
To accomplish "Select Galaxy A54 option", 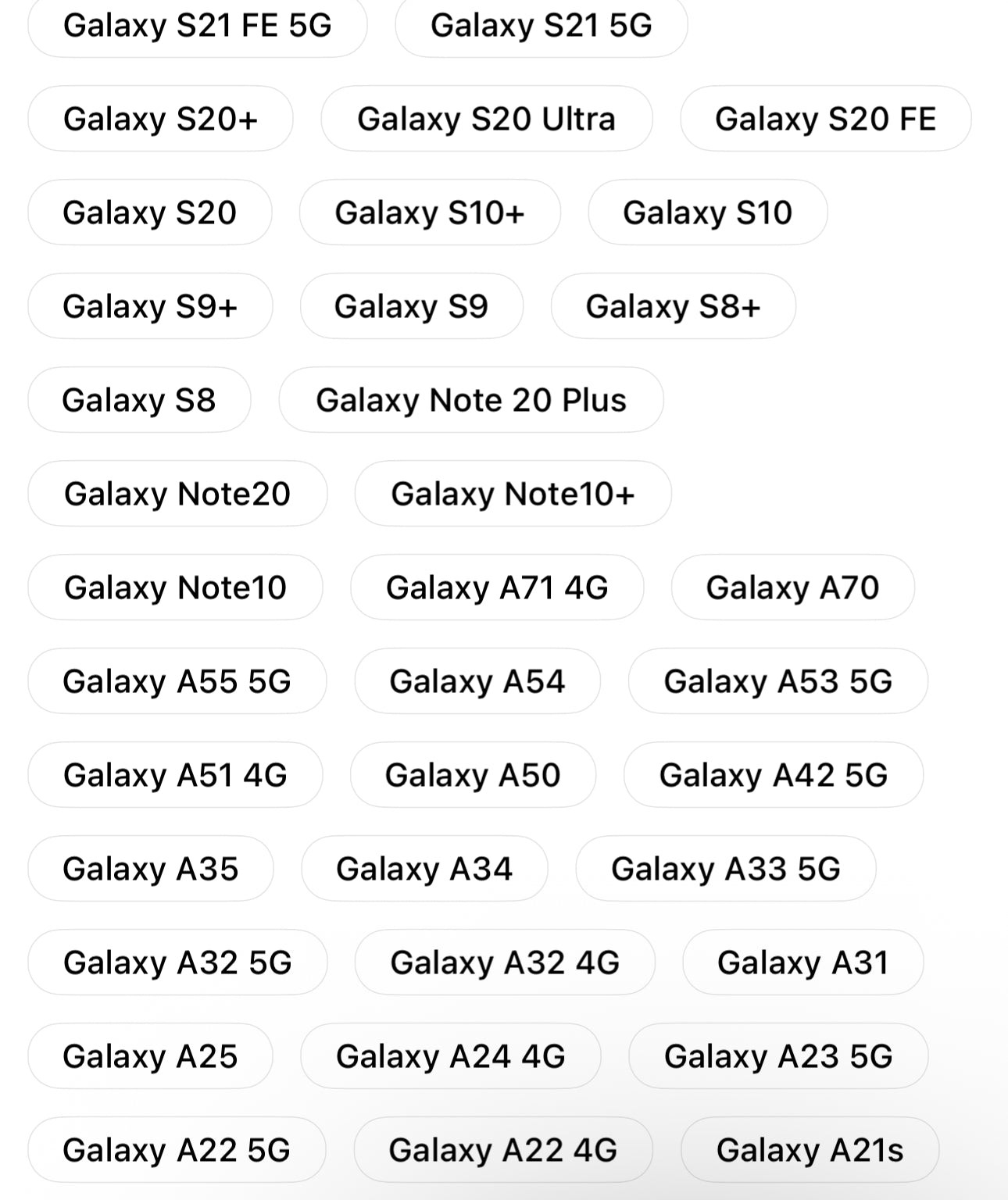I will 477,681.
